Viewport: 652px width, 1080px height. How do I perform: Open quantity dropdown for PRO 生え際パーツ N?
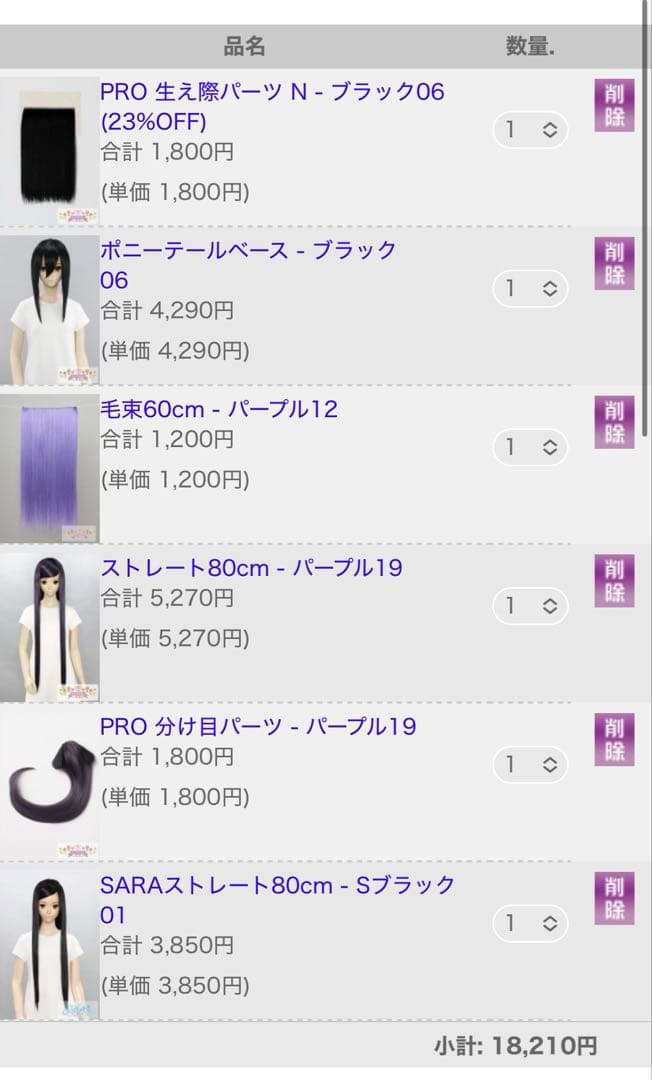530,130
